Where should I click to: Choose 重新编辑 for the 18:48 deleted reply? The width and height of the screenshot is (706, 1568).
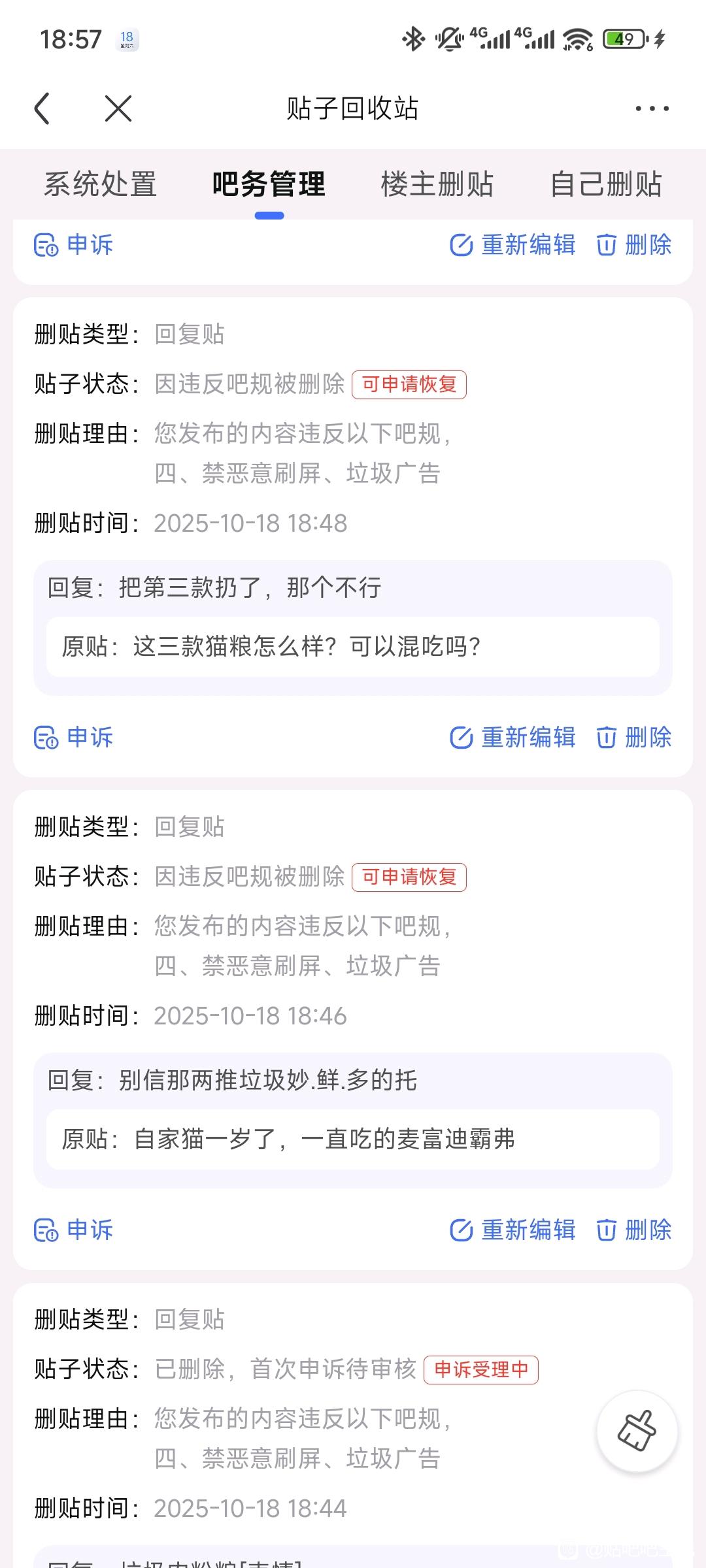[x=513, y=738]
